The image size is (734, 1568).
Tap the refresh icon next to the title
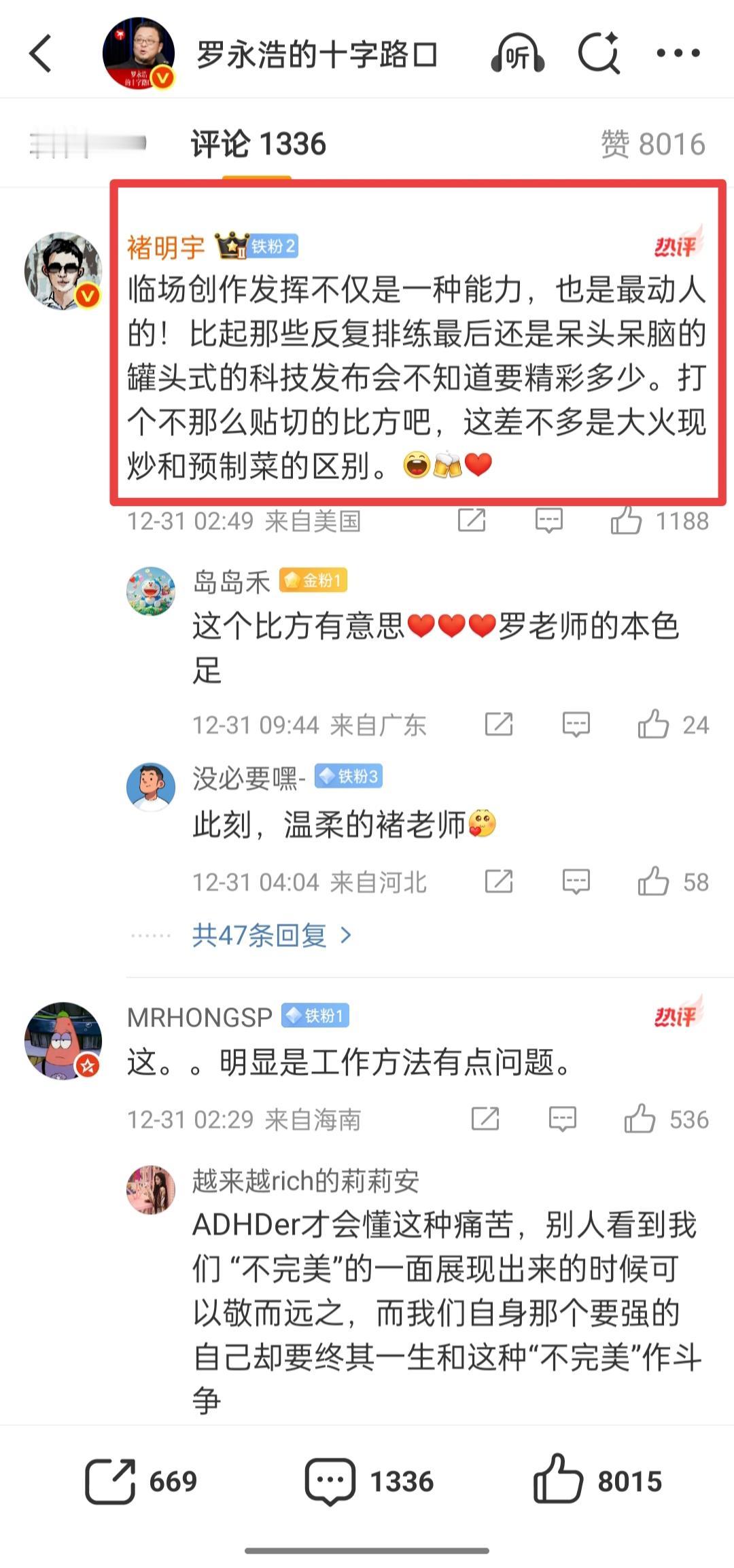(x=598, y=53)
